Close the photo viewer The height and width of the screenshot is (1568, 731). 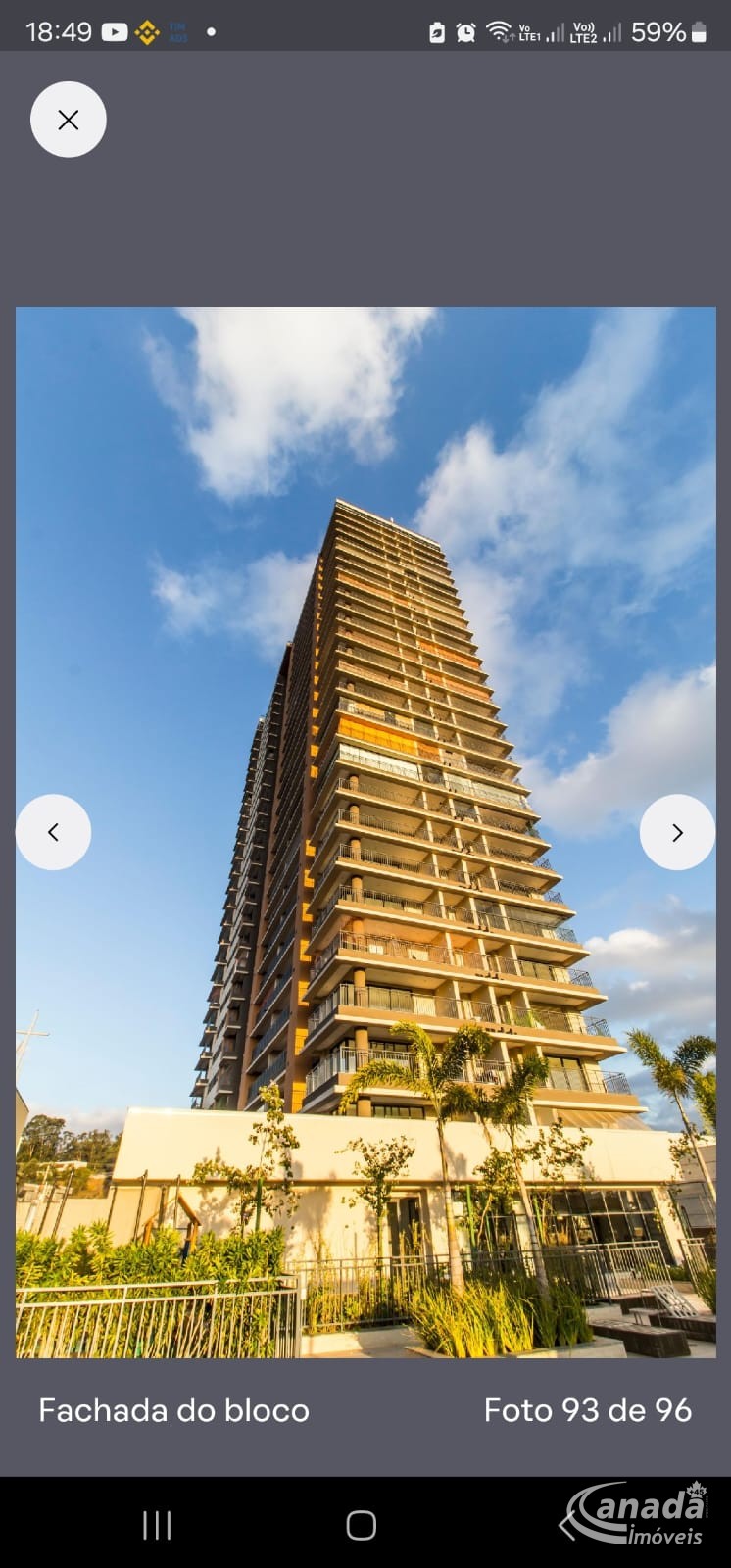(69, 120)
